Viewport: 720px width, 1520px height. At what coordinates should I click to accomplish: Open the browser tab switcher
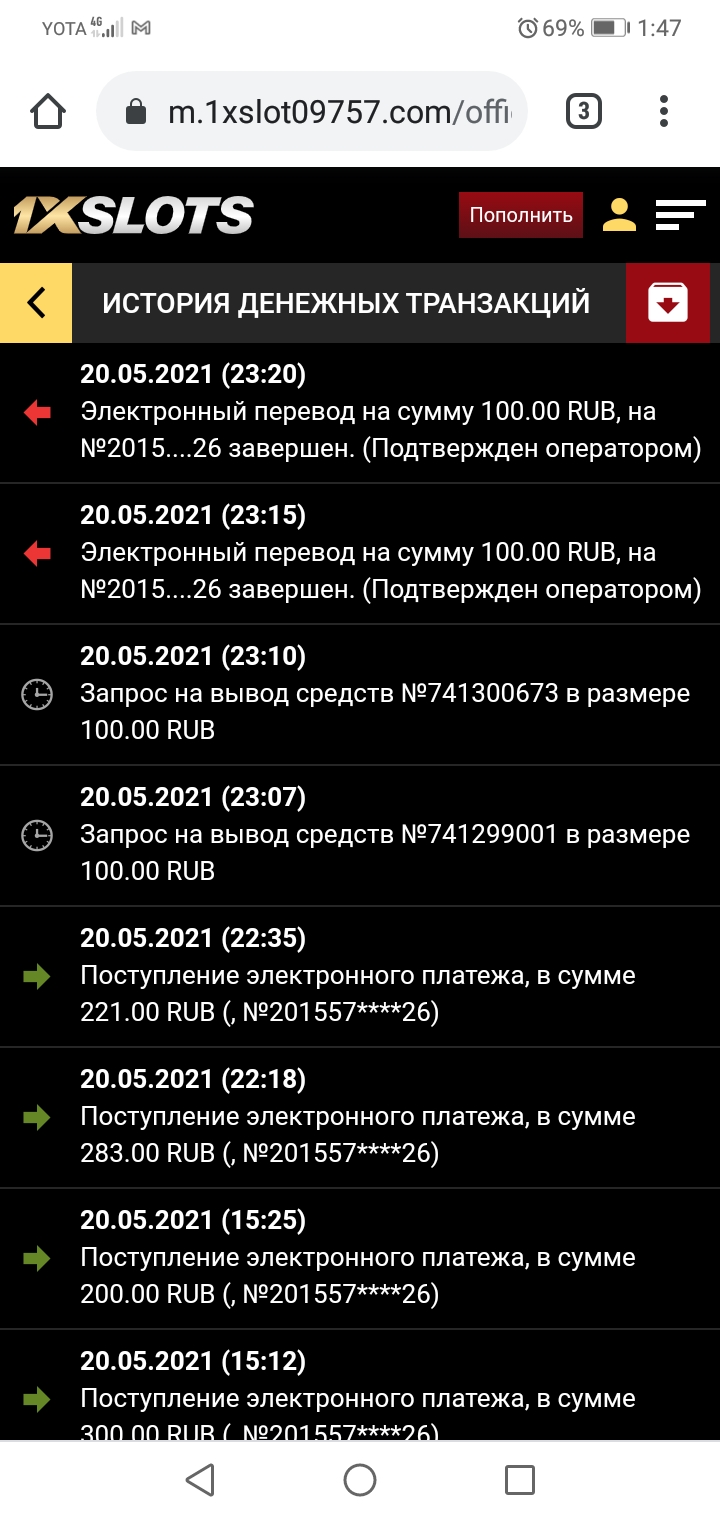584,111
